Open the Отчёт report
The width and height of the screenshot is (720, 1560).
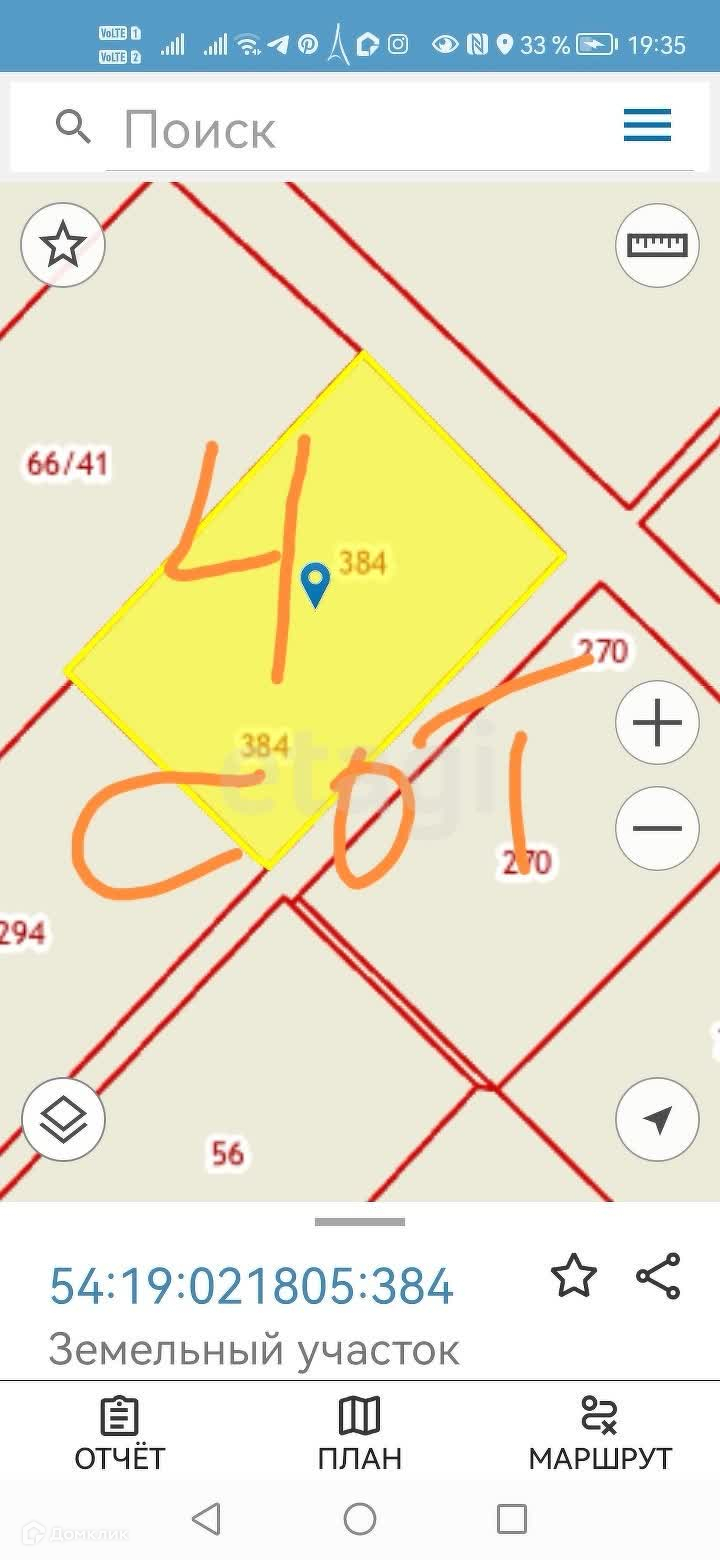tap(120, 1434)
